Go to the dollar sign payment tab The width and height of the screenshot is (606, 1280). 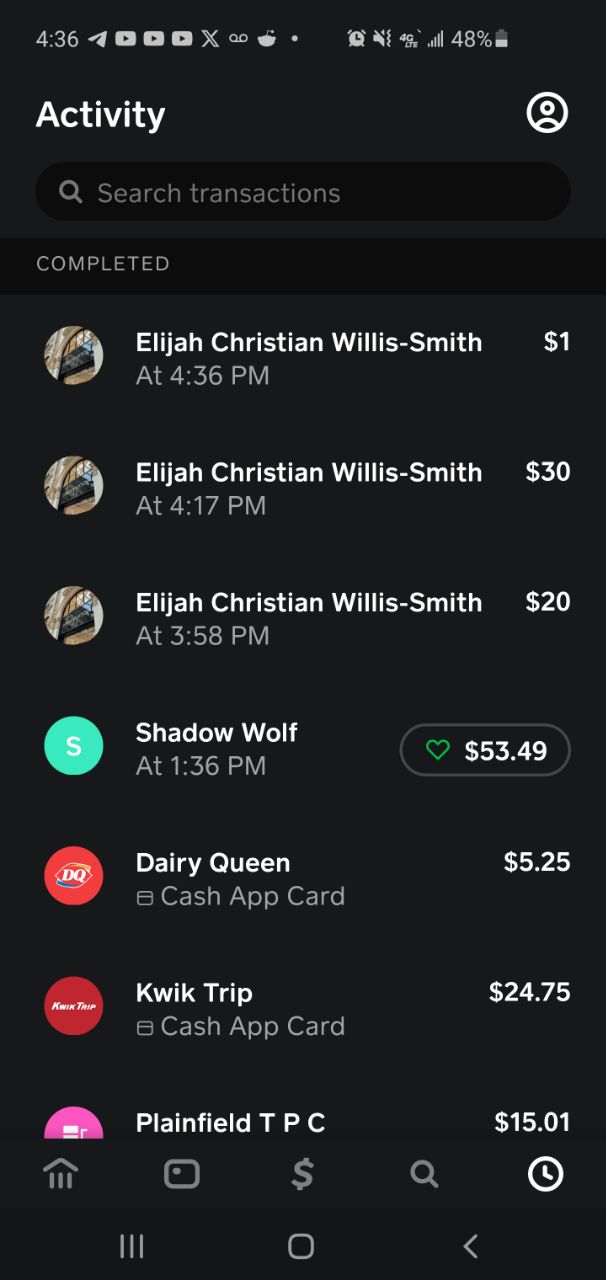coord(303,1174)
